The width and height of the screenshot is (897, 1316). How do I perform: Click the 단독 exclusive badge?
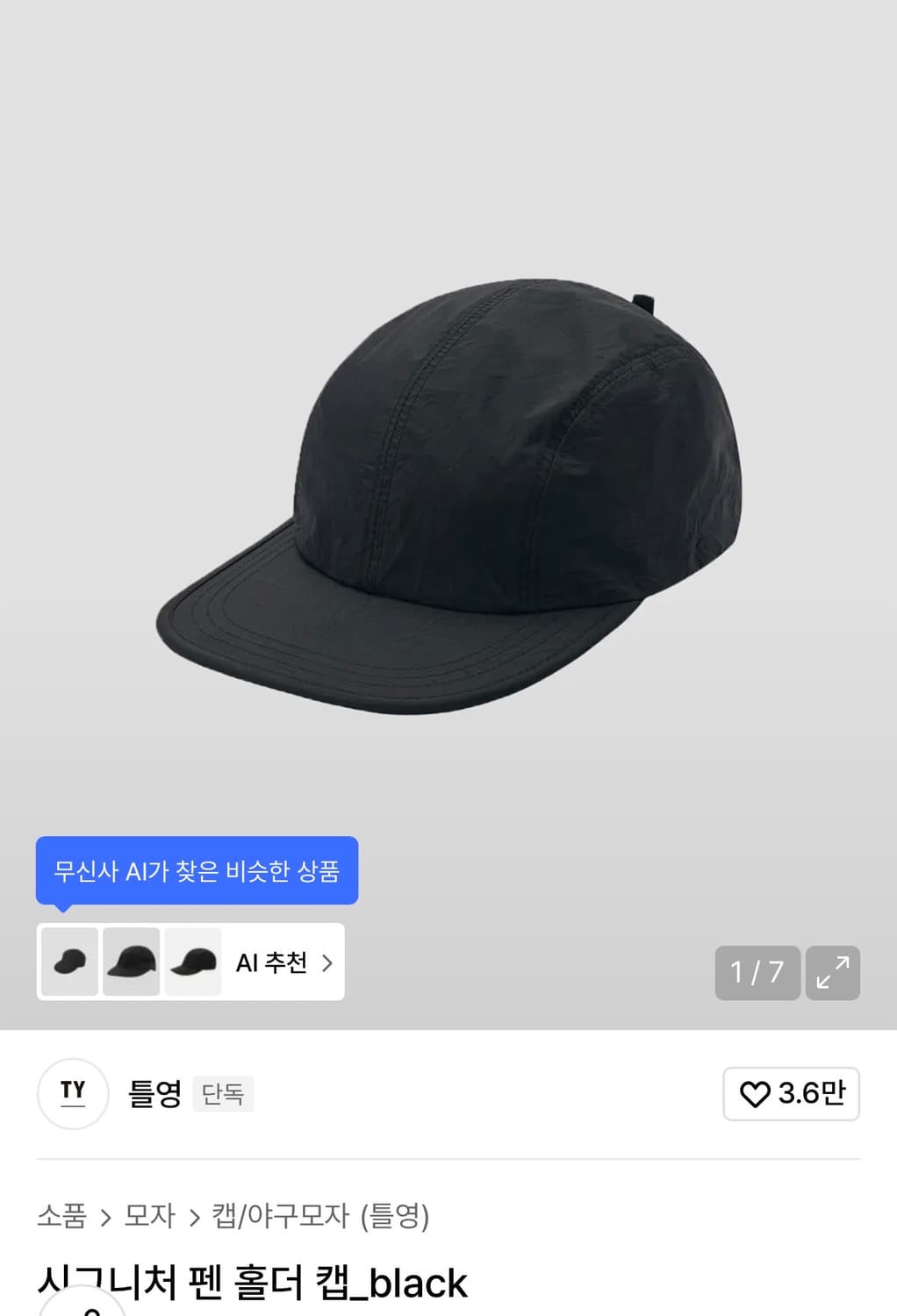click(x=222, y=1094)
